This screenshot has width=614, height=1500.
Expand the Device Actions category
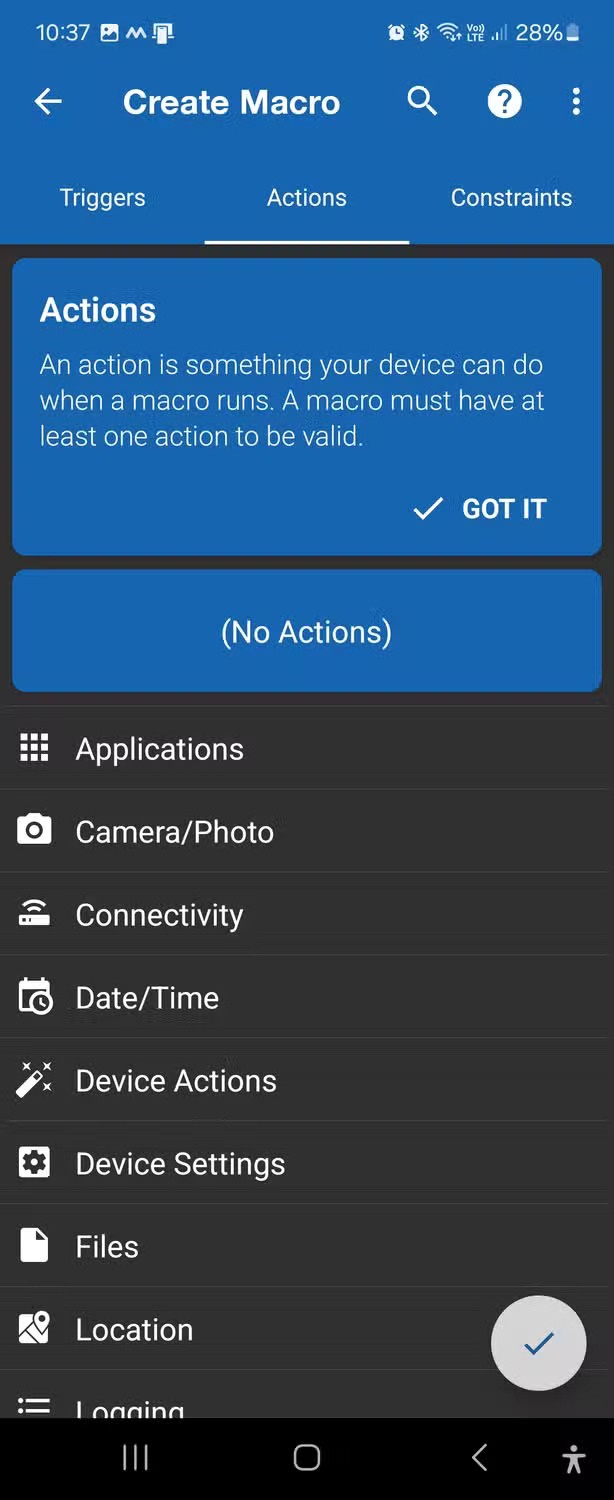176,1081
